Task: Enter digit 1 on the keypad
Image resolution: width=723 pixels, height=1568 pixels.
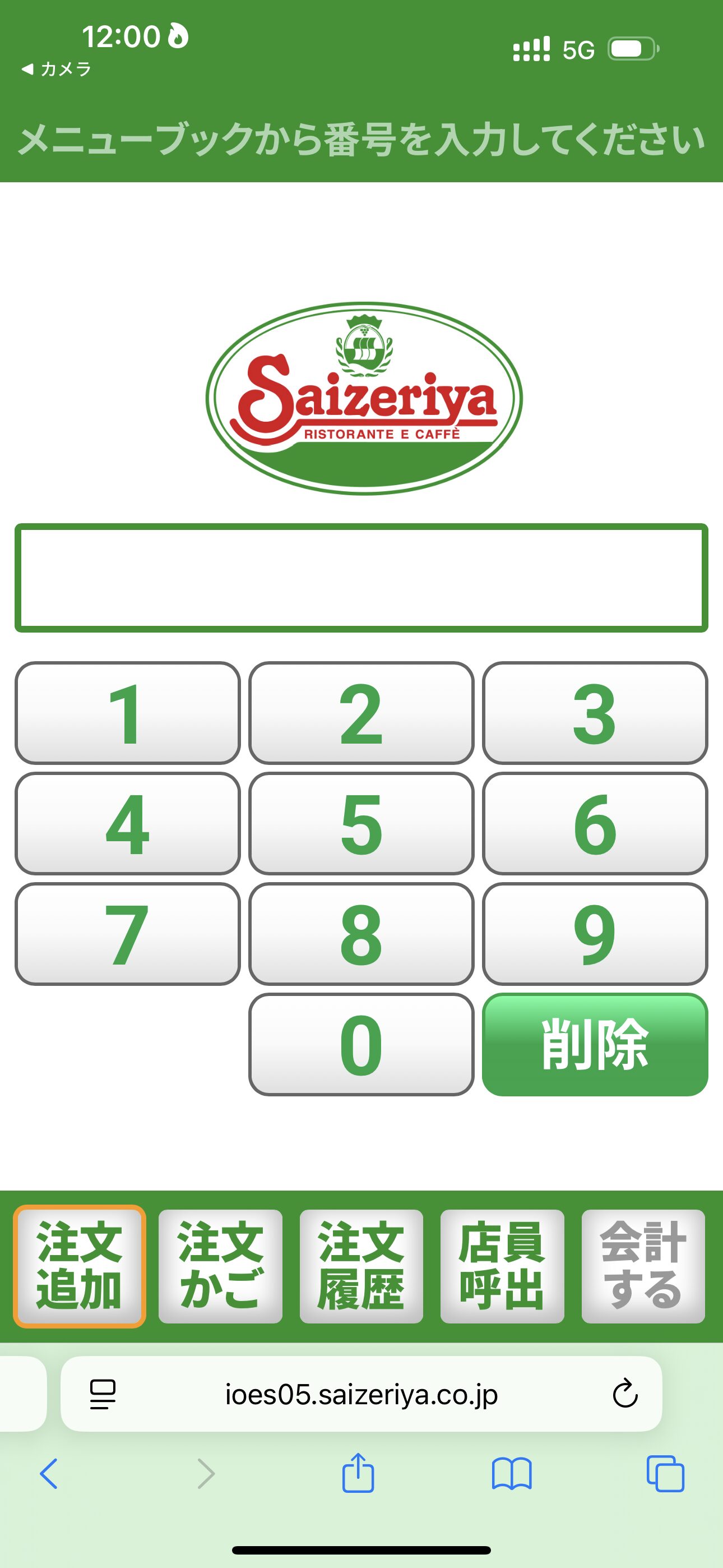Action: (x=127, y=713)
